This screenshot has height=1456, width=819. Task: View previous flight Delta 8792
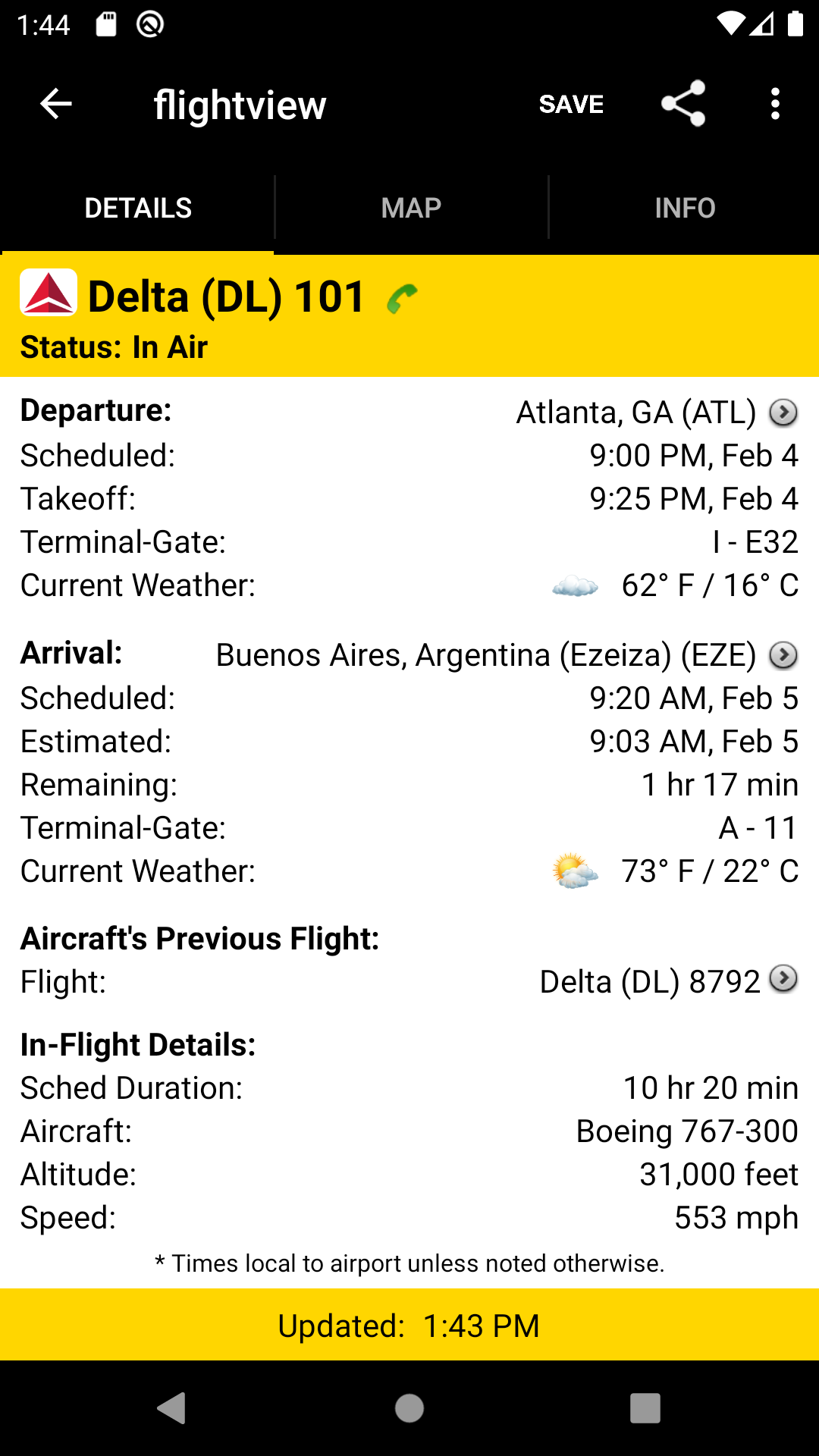(x=783, y=979)
